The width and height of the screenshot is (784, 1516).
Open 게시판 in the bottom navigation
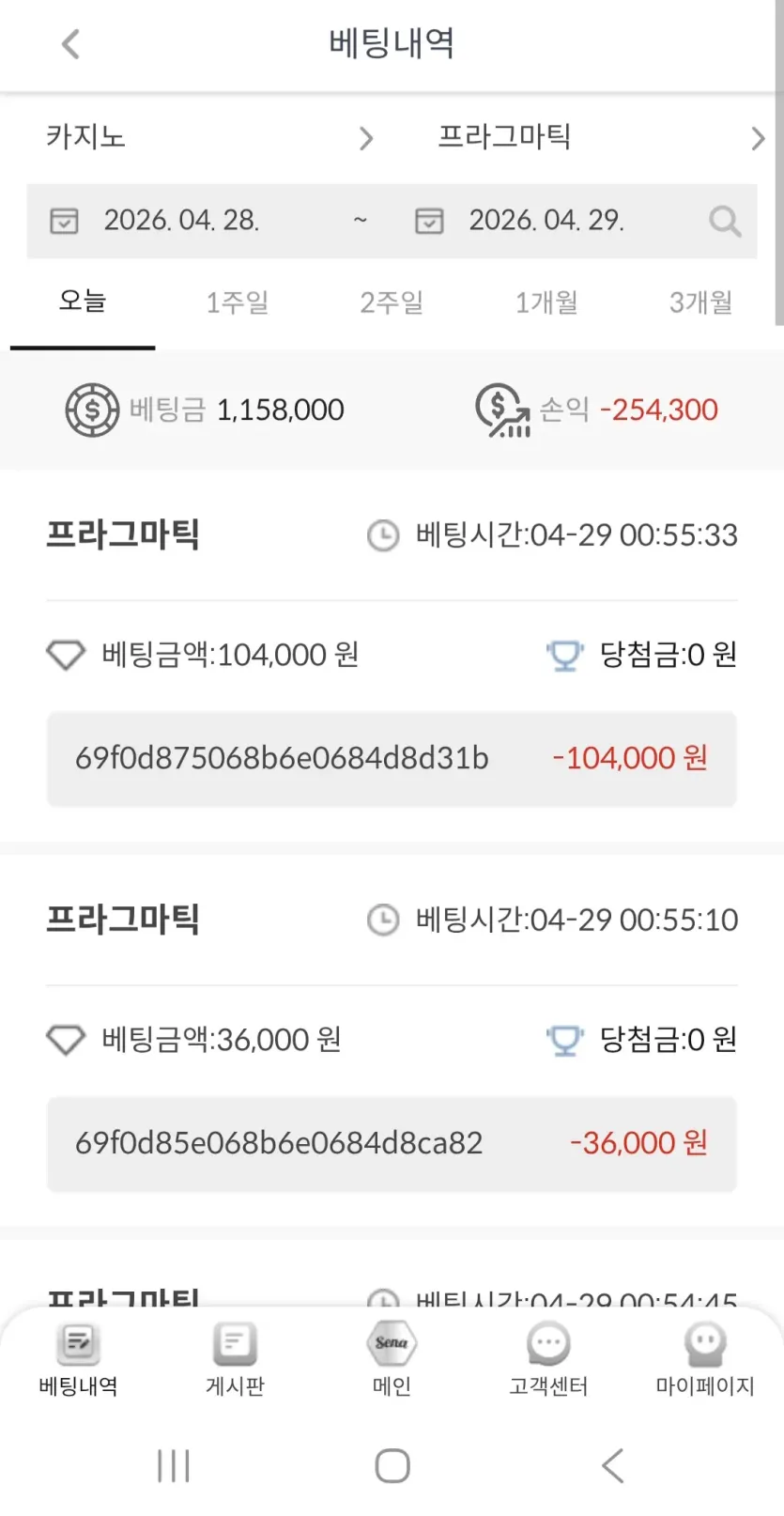tap(235, 1359)
